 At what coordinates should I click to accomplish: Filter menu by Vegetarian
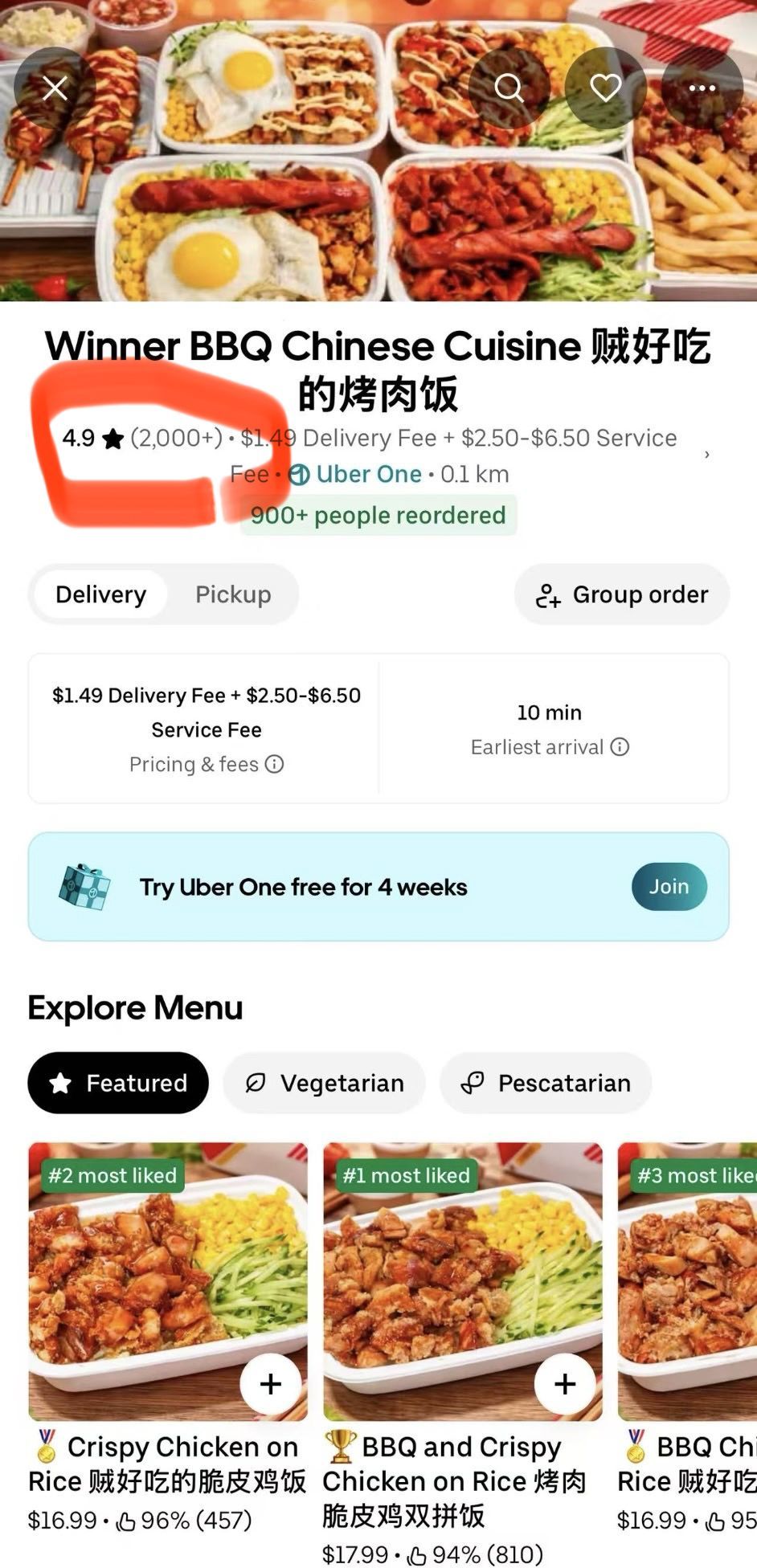[324, 1083]
